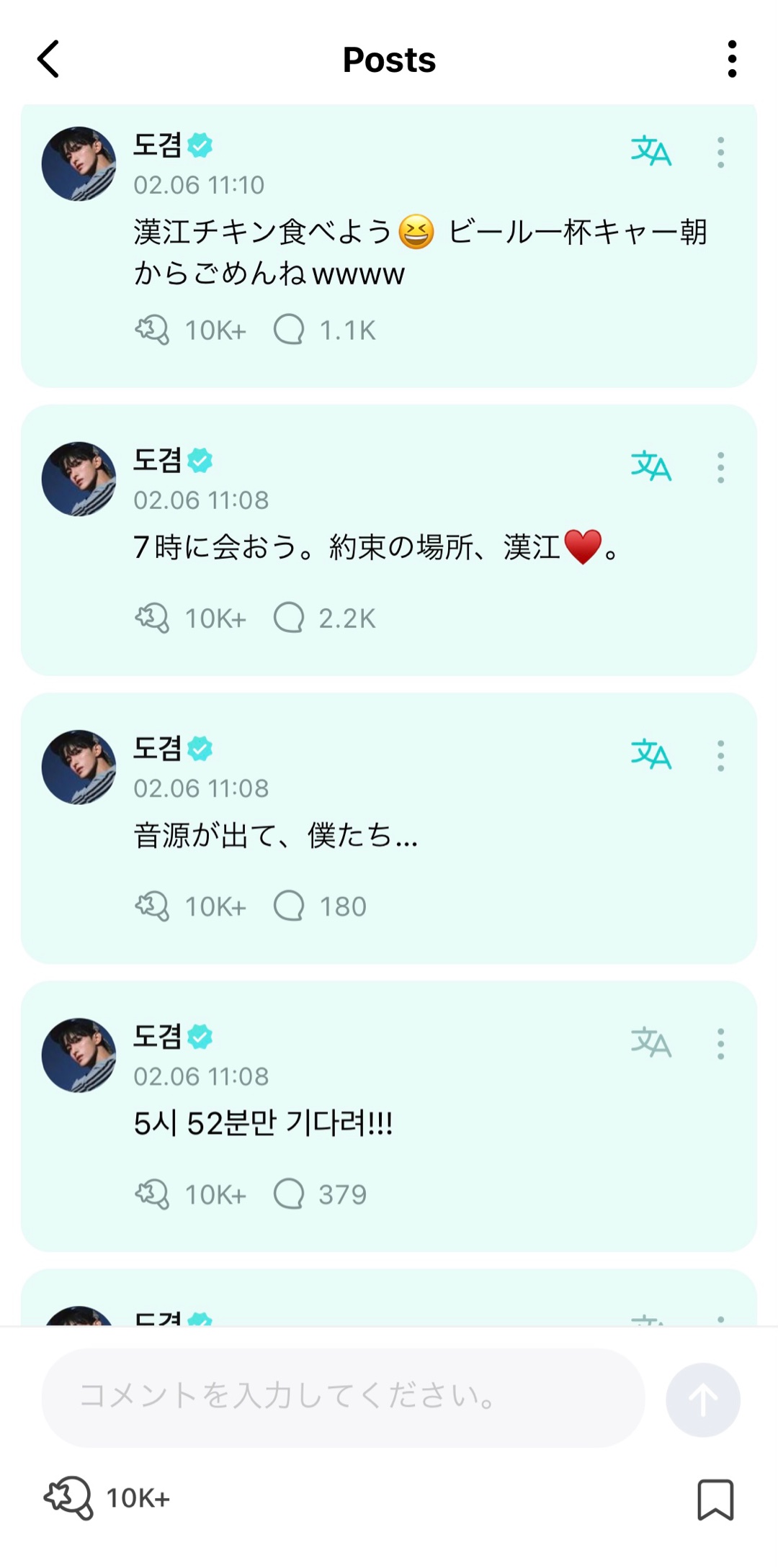View the 379 comments
Viewport: 778px width, 1568px height.
pos(290,1194)
